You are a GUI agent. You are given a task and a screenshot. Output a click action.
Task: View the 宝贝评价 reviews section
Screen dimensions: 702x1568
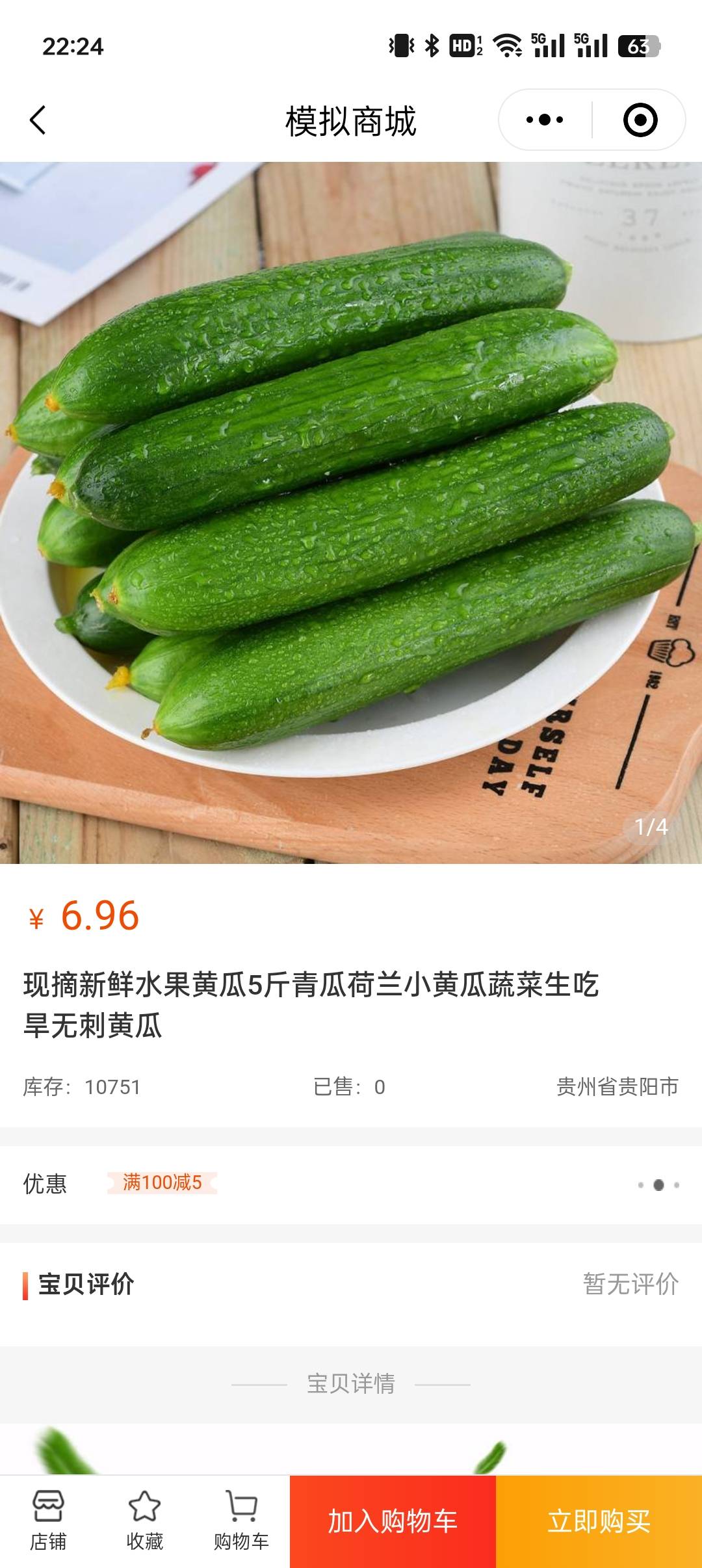click(x=86, y=1284)
